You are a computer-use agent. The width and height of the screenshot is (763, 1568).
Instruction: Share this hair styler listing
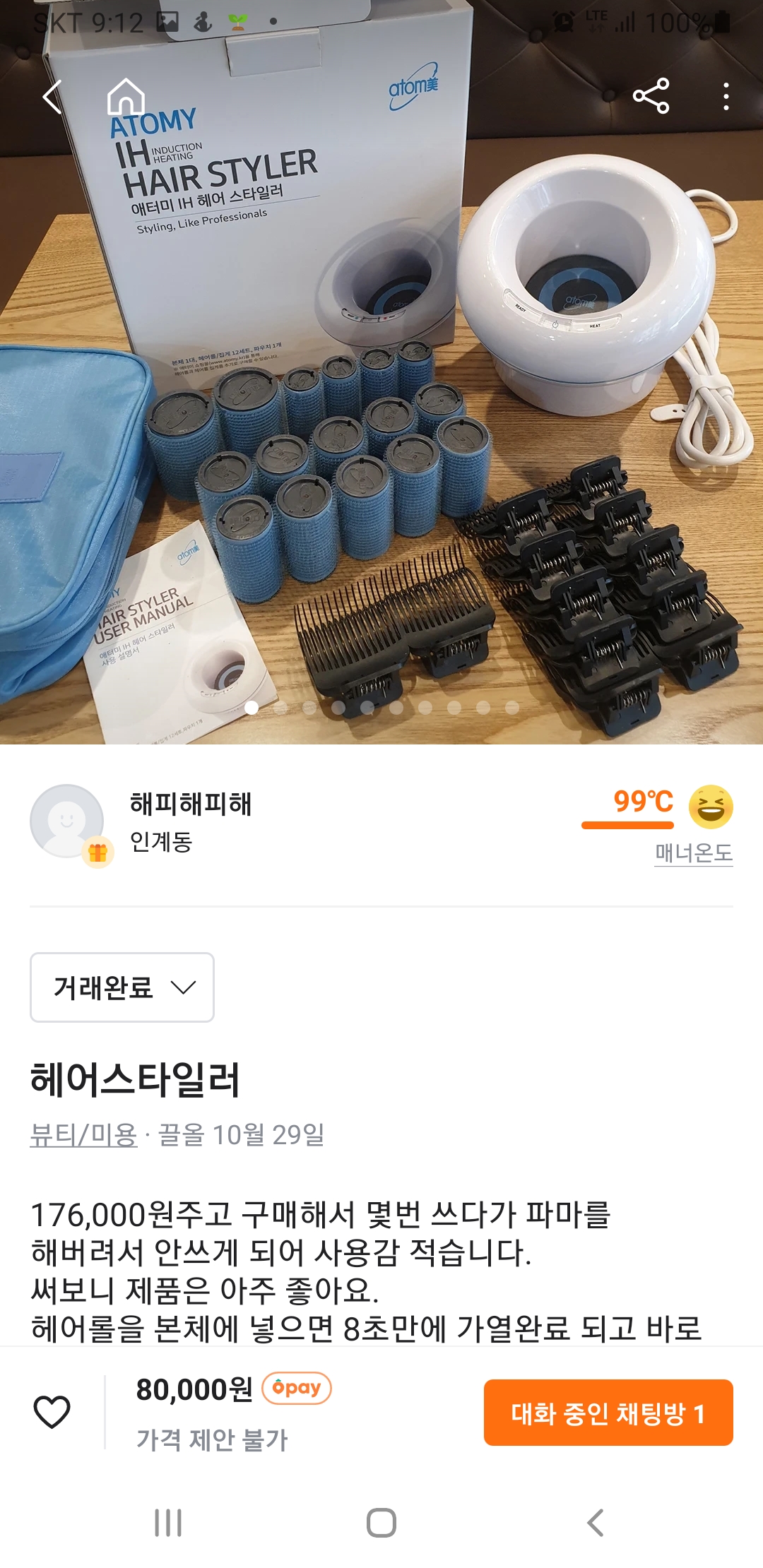[x=651, y=97]
